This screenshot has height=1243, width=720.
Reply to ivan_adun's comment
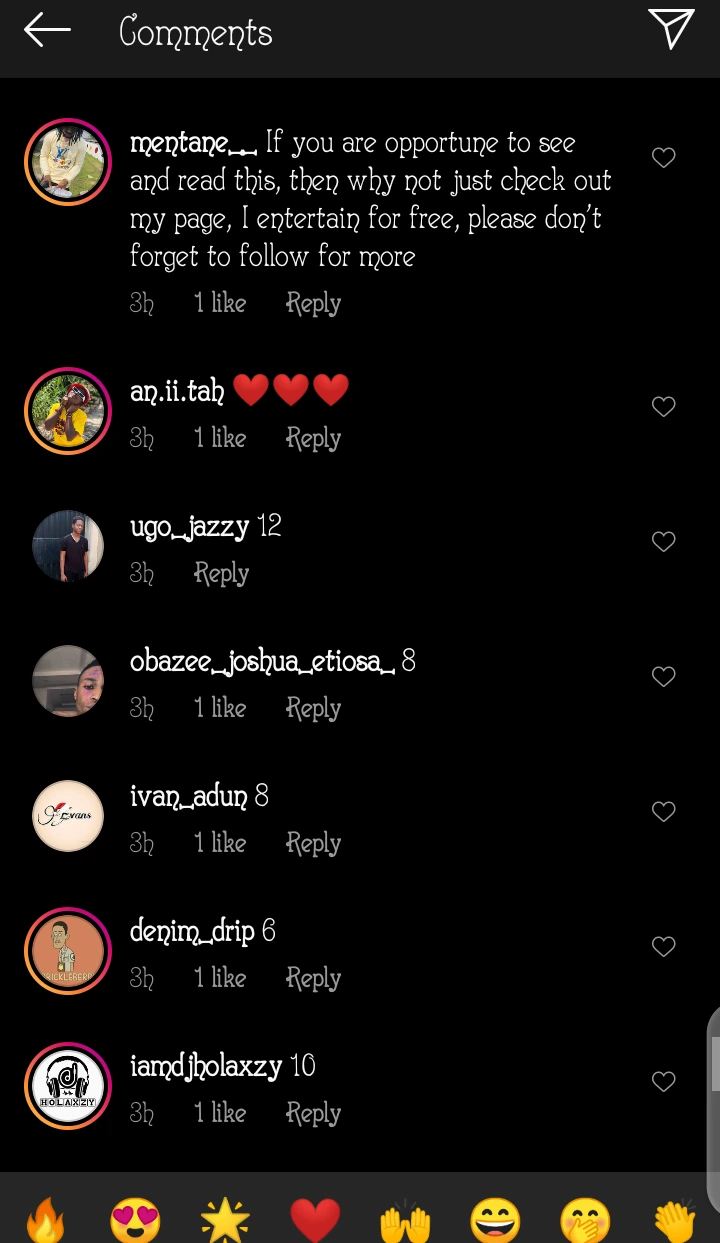(x=313, y=843)
